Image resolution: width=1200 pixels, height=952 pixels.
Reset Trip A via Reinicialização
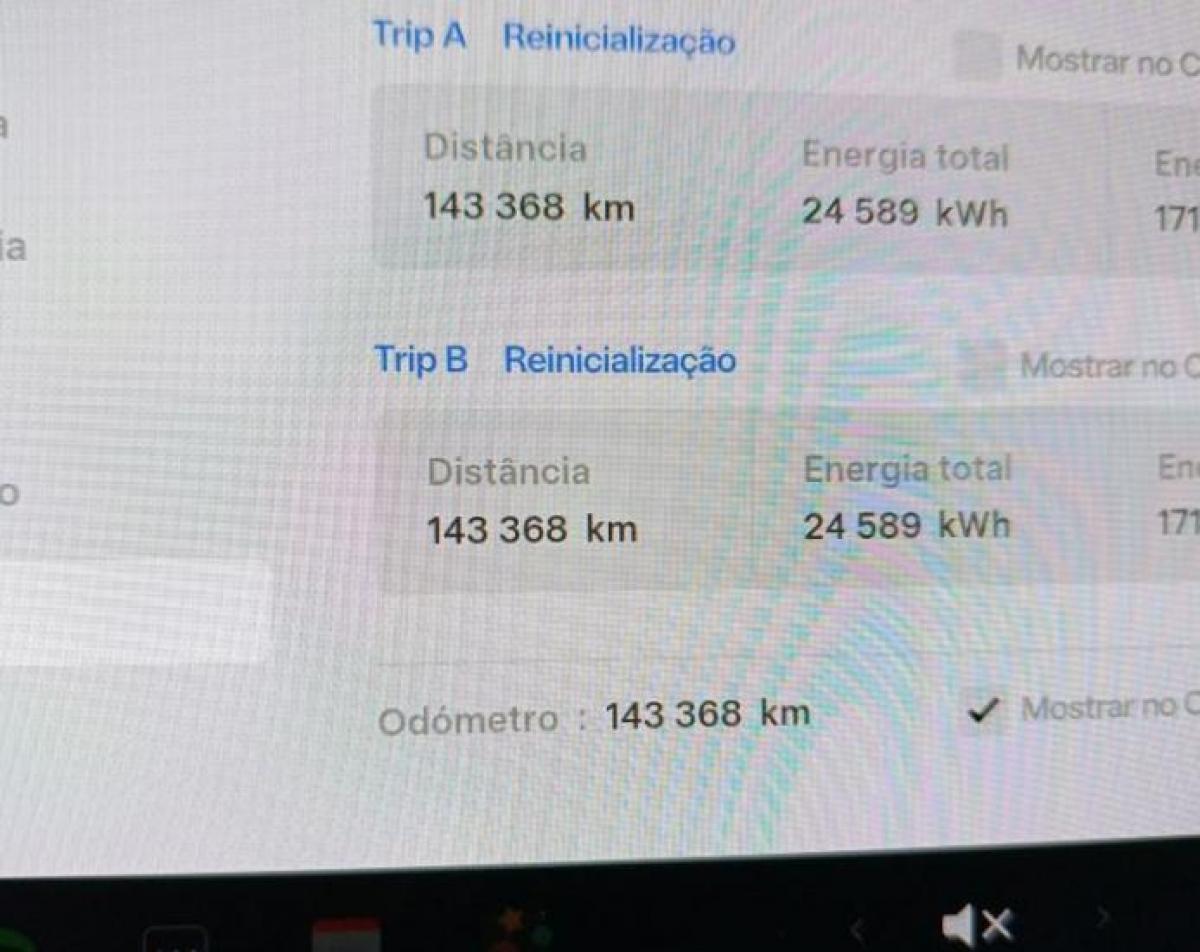[618, 40]
